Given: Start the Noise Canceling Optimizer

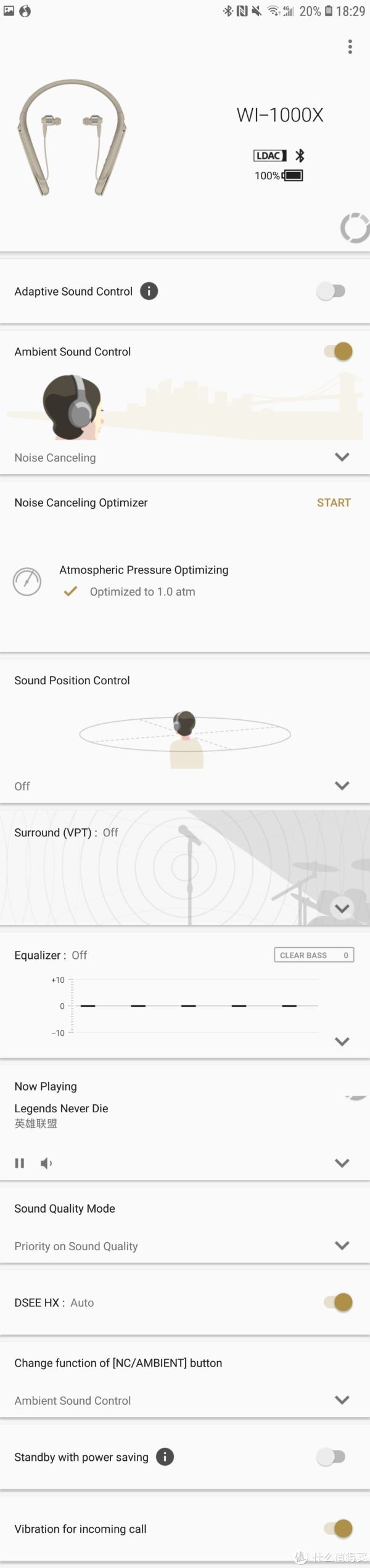Looking at the screenshot, I should click(x=334, y=503).
